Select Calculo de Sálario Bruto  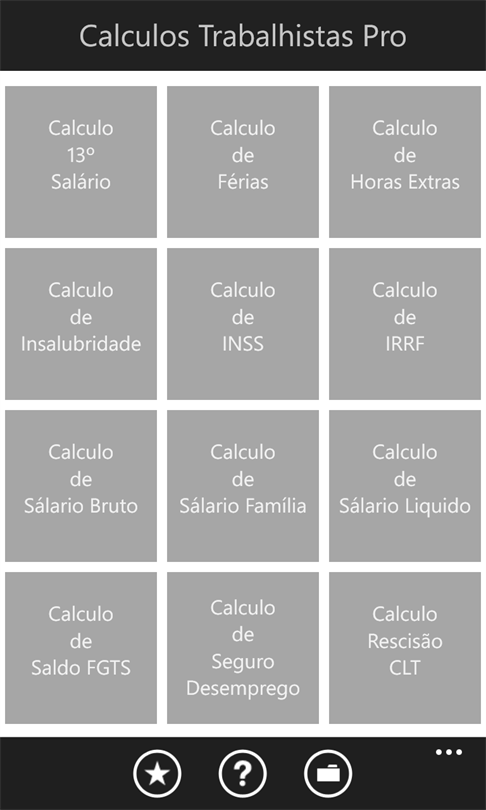coord(81,486)
